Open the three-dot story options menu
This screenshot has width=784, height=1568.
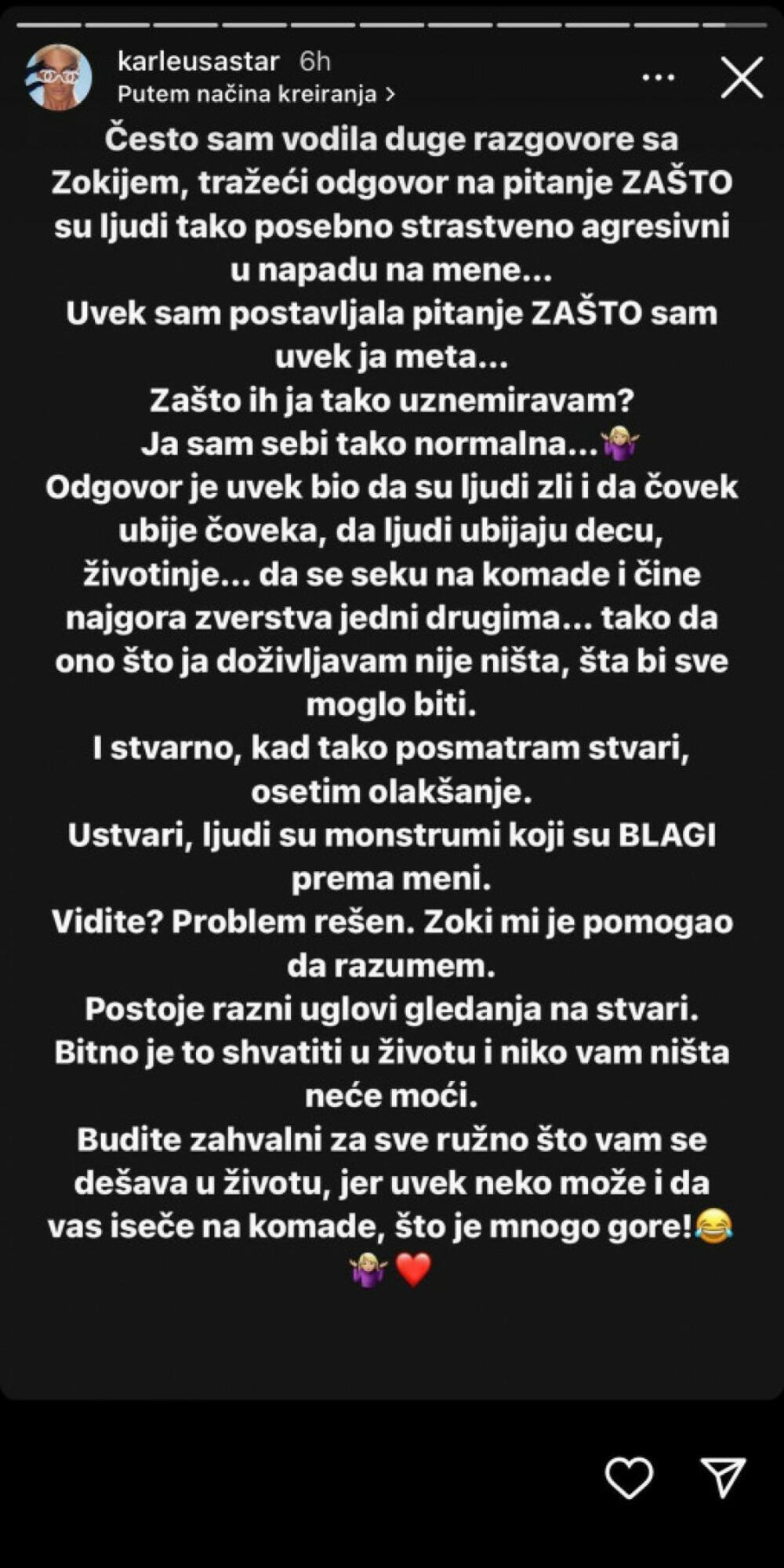pos(659,78)
